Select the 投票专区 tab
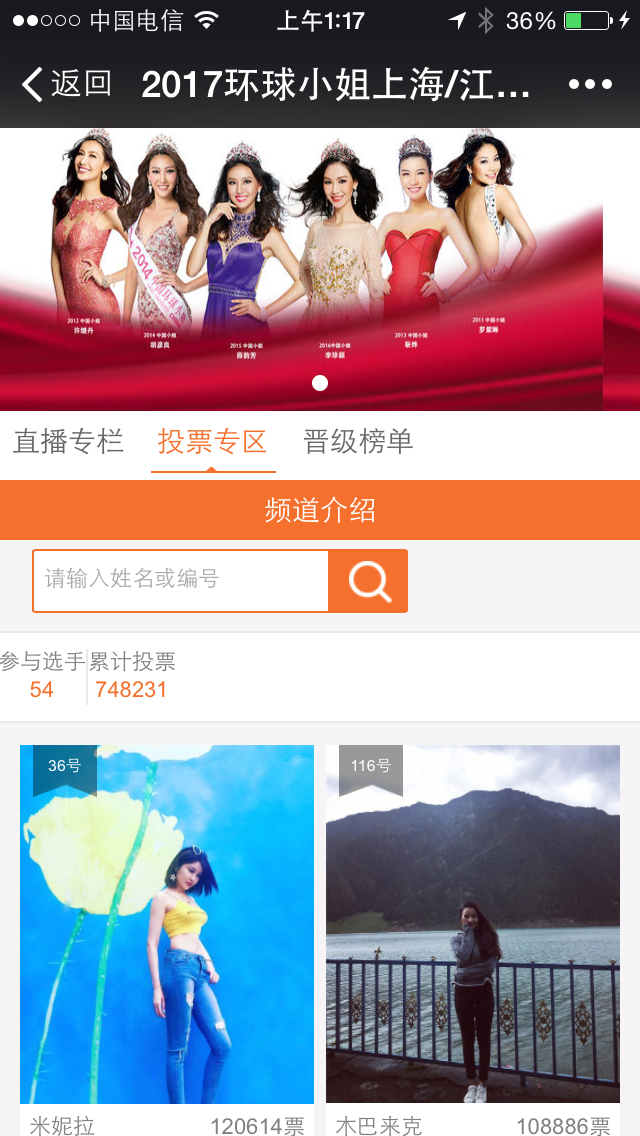640x1136 pixels. [x=213, y=441]
